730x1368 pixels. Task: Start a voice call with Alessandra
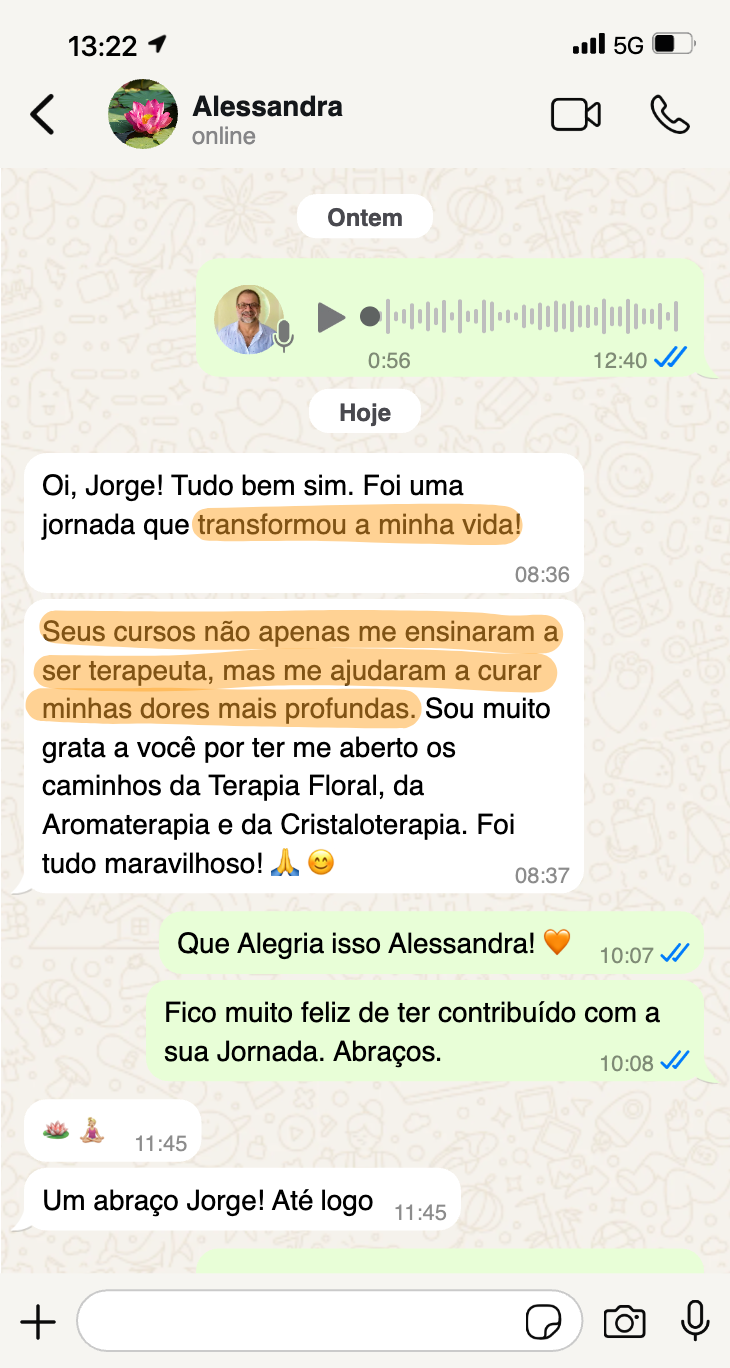(669, 115)
